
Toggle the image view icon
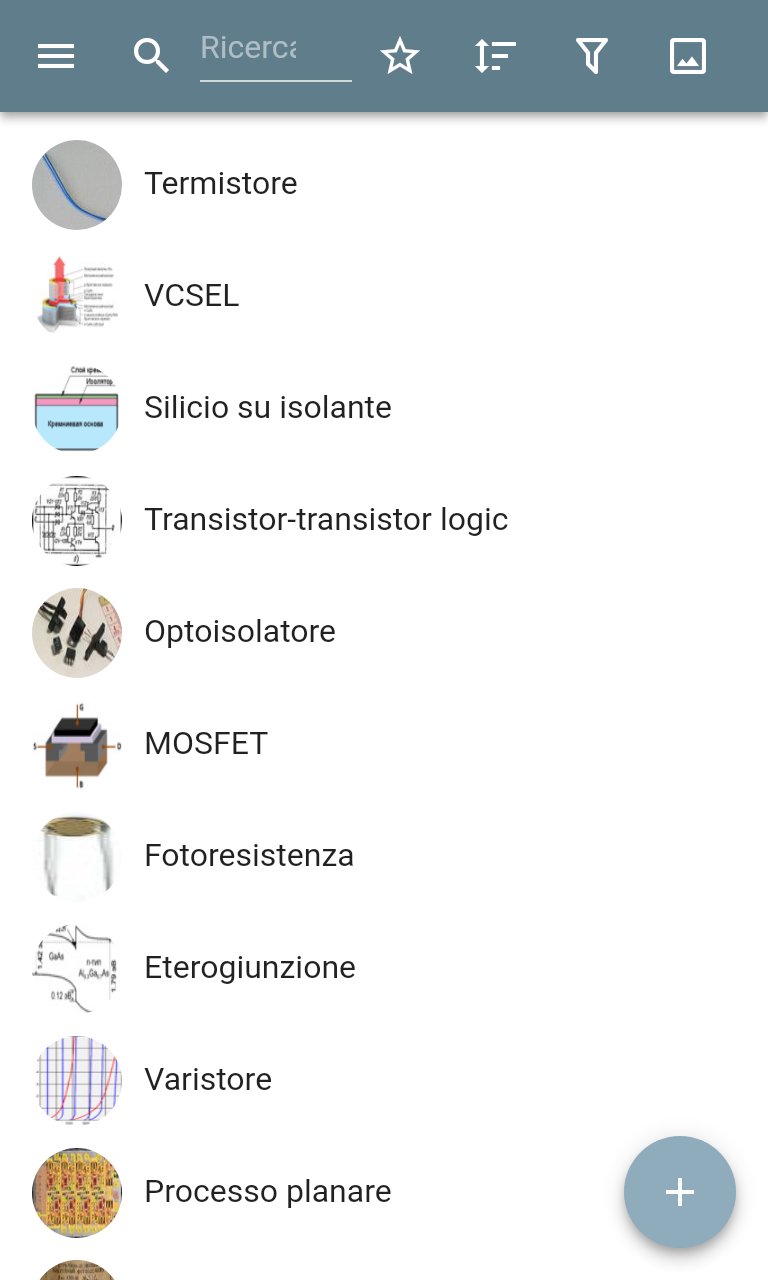(688, 56)
